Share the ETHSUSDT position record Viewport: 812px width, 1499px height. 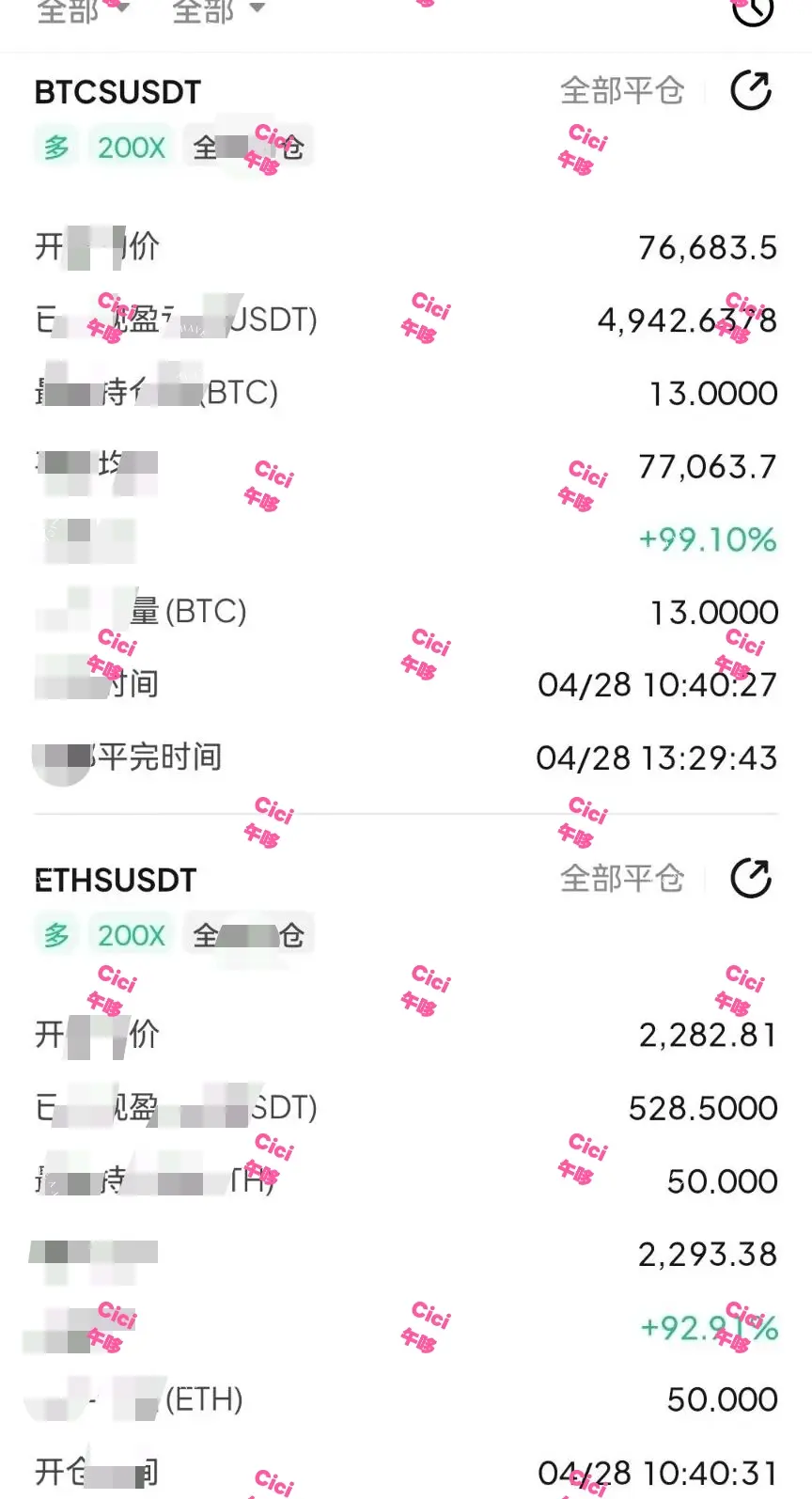(x=751, y=879)
